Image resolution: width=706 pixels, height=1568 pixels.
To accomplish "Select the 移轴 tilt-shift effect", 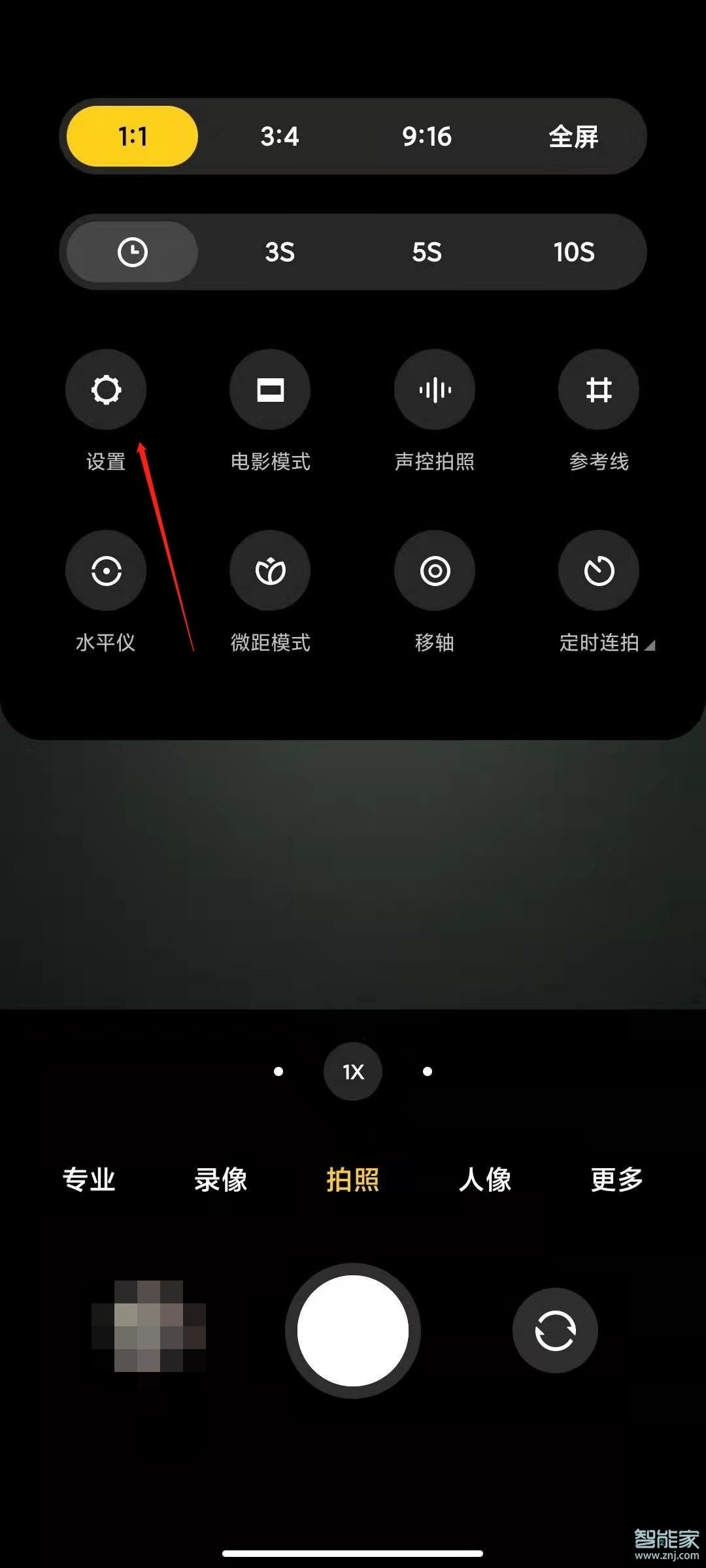I will tap(435, 570).
